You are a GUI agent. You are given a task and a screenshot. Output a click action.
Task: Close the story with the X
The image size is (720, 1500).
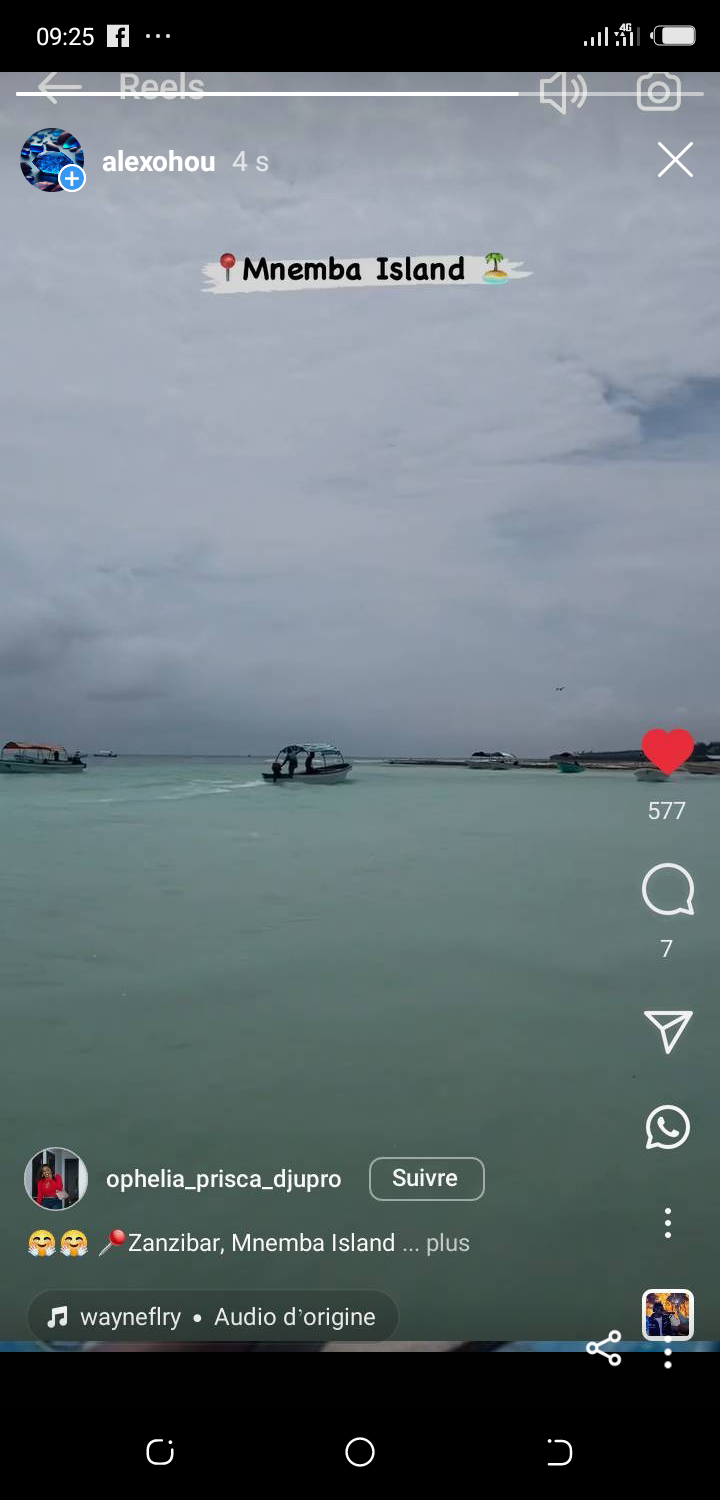pyautogui.click(x=675, y=160)
